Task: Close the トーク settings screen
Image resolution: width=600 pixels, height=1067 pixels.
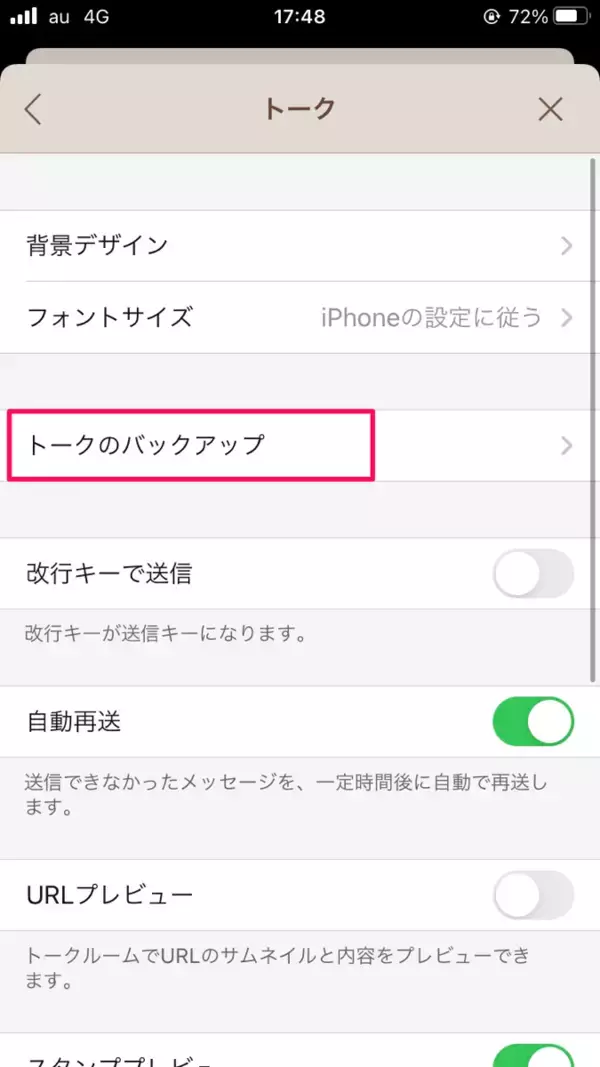Action: point(550,109)
